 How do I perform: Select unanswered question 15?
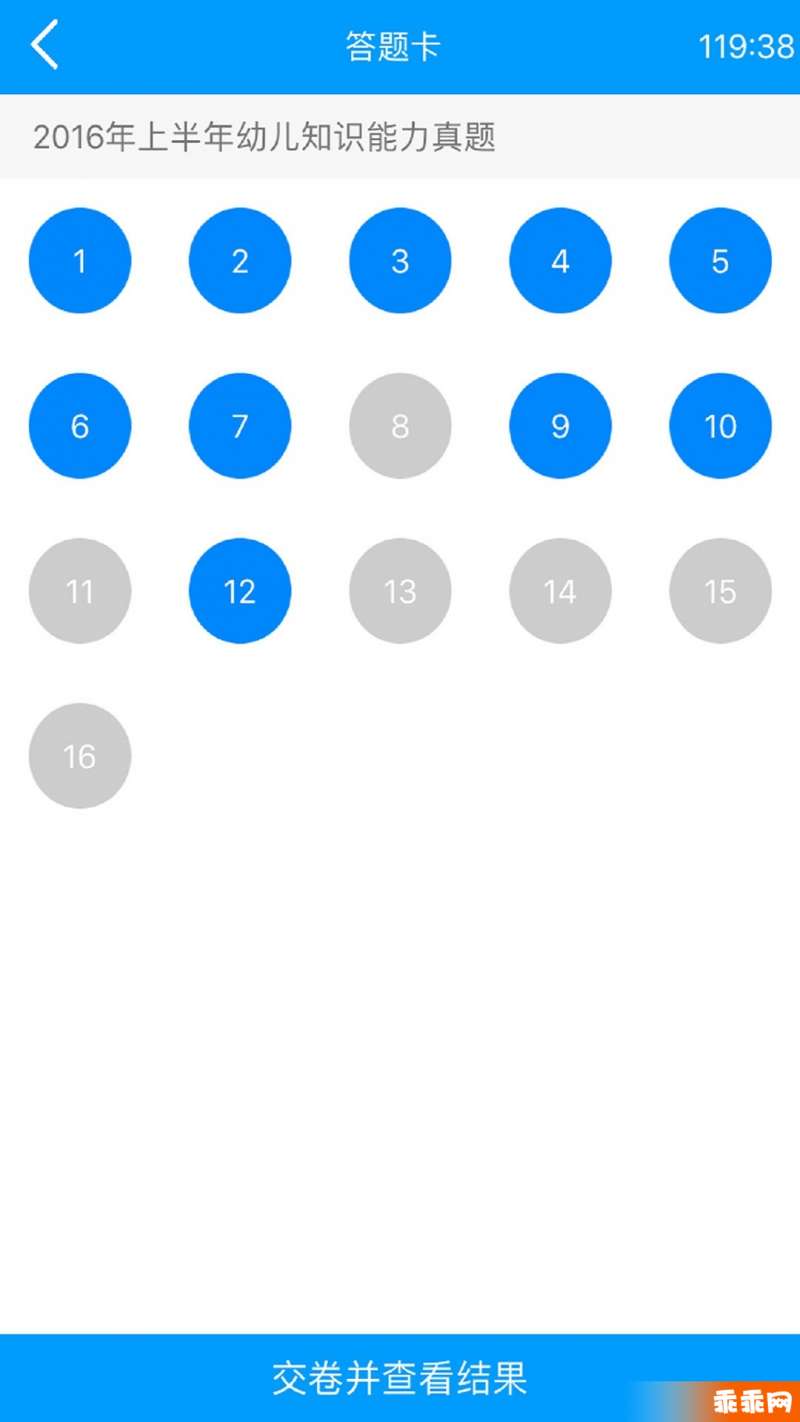[x=720, y=591]
